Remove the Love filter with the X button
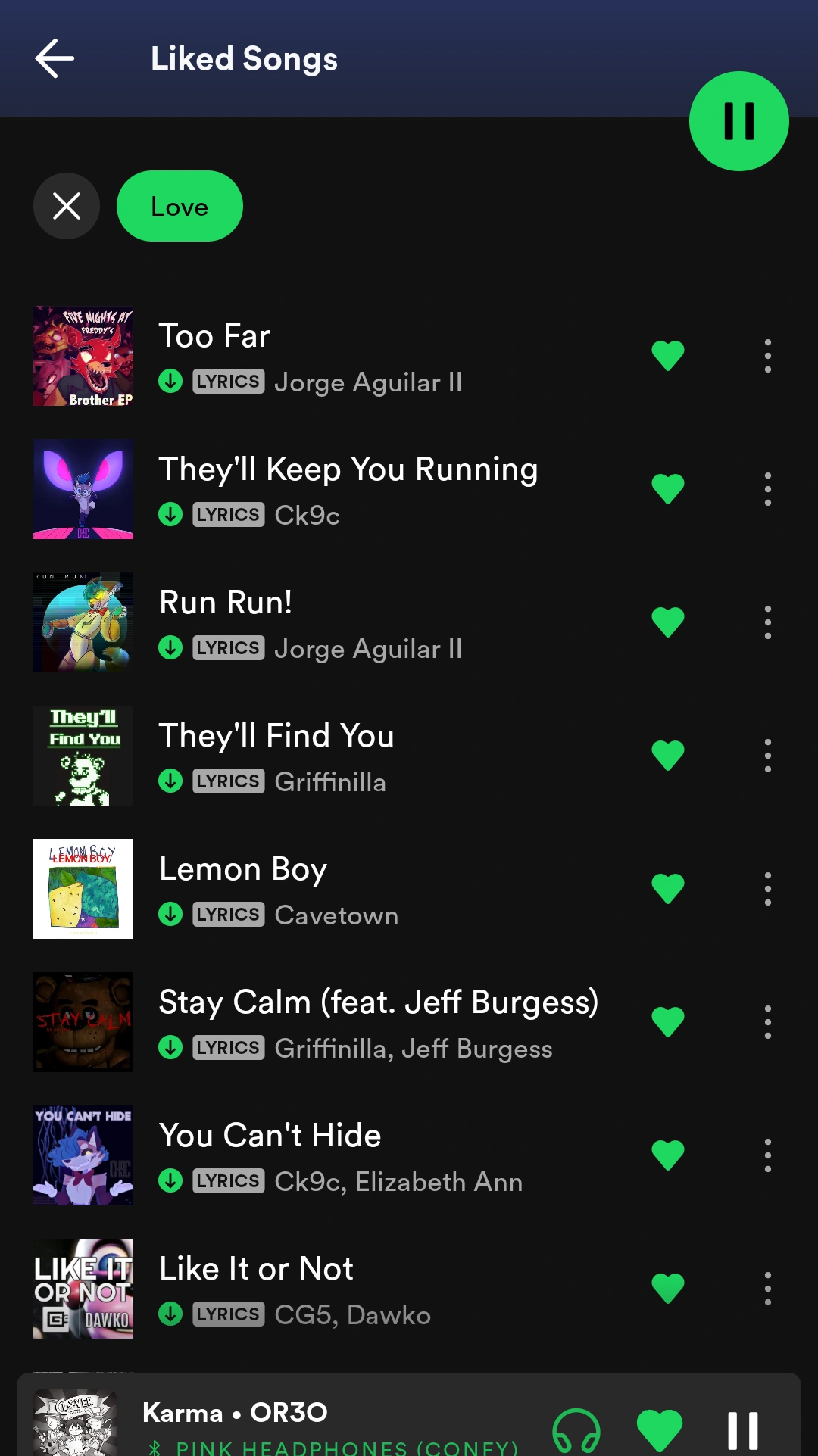Viewport: 818px width, 1456px height. coord(66,205)
